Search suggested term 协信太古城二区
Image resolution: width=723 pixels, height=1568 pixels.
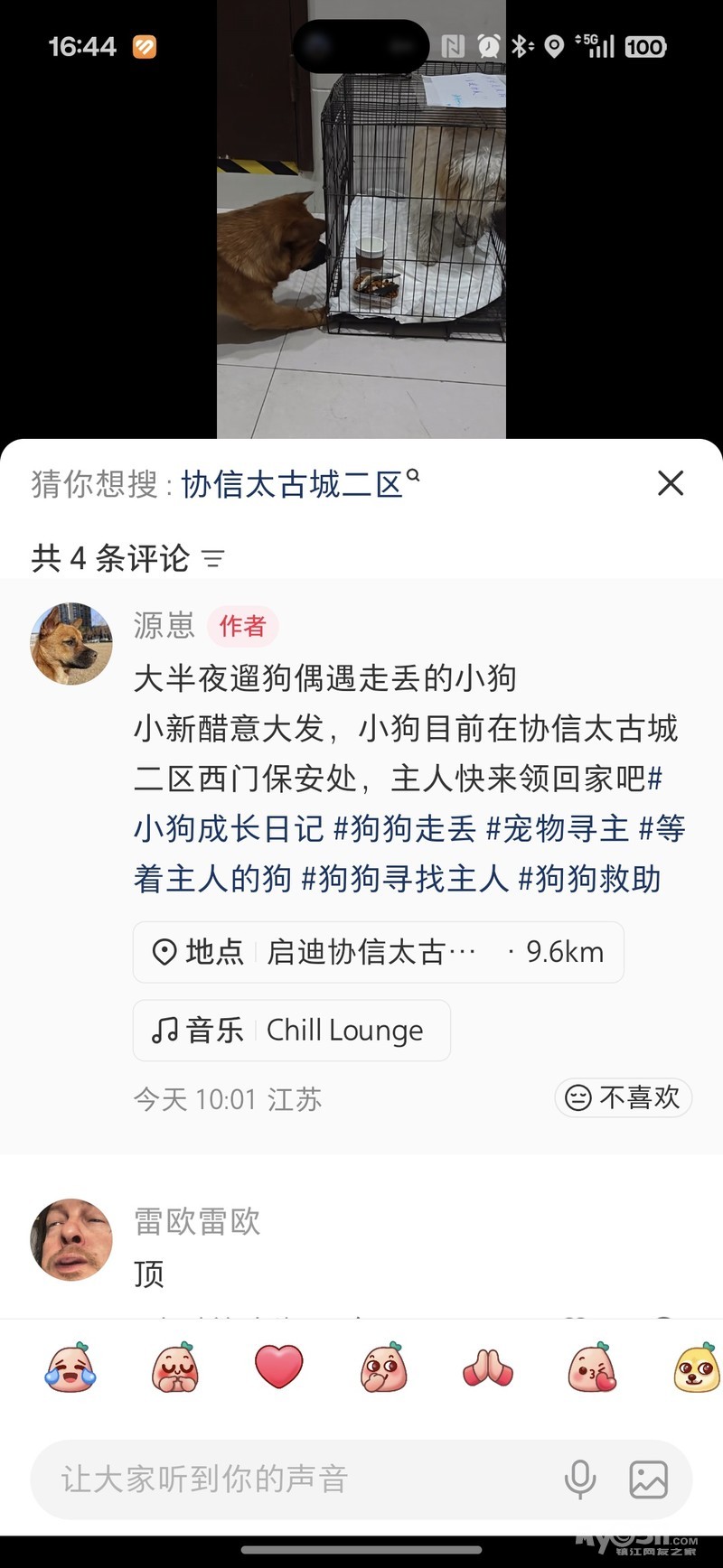coord(292,485)
